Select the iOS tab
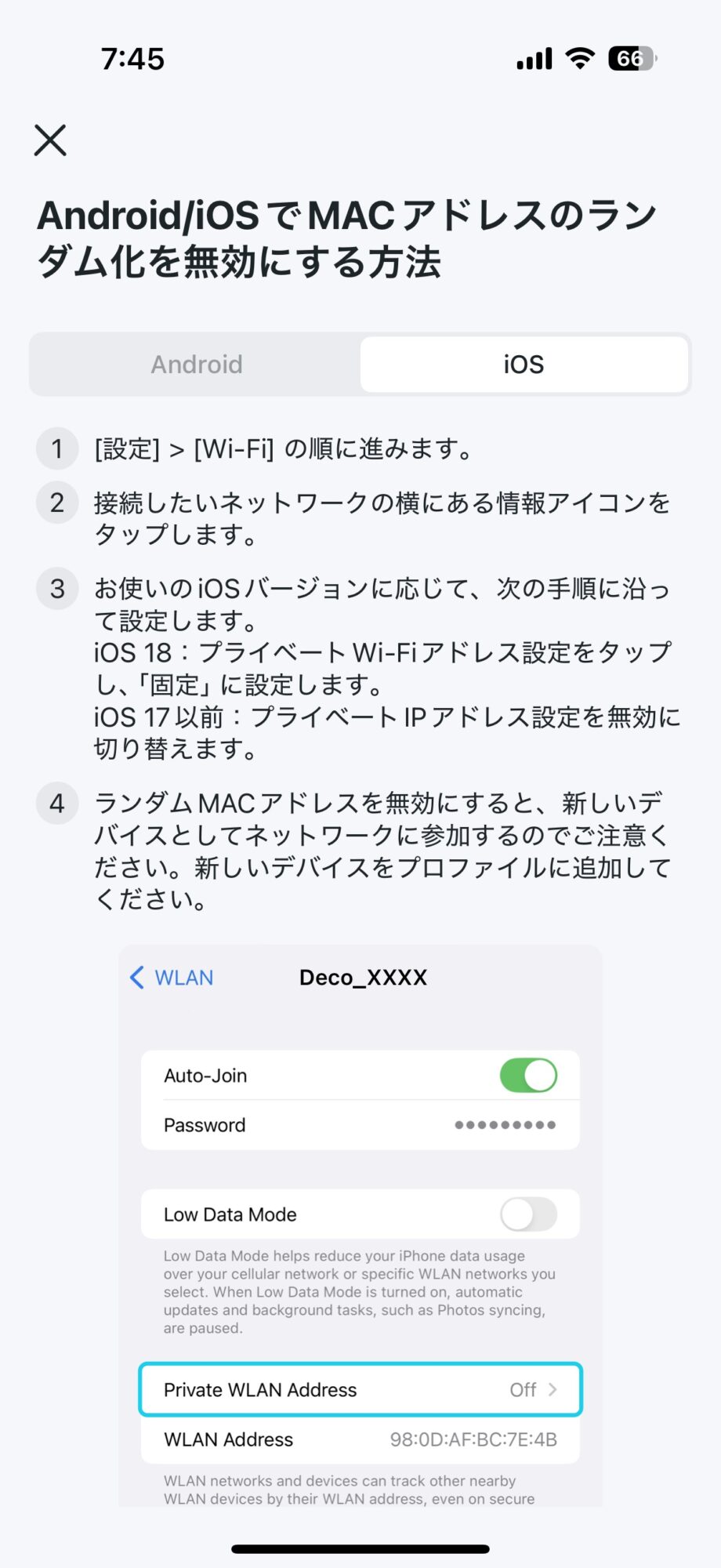 coord(524,365)
